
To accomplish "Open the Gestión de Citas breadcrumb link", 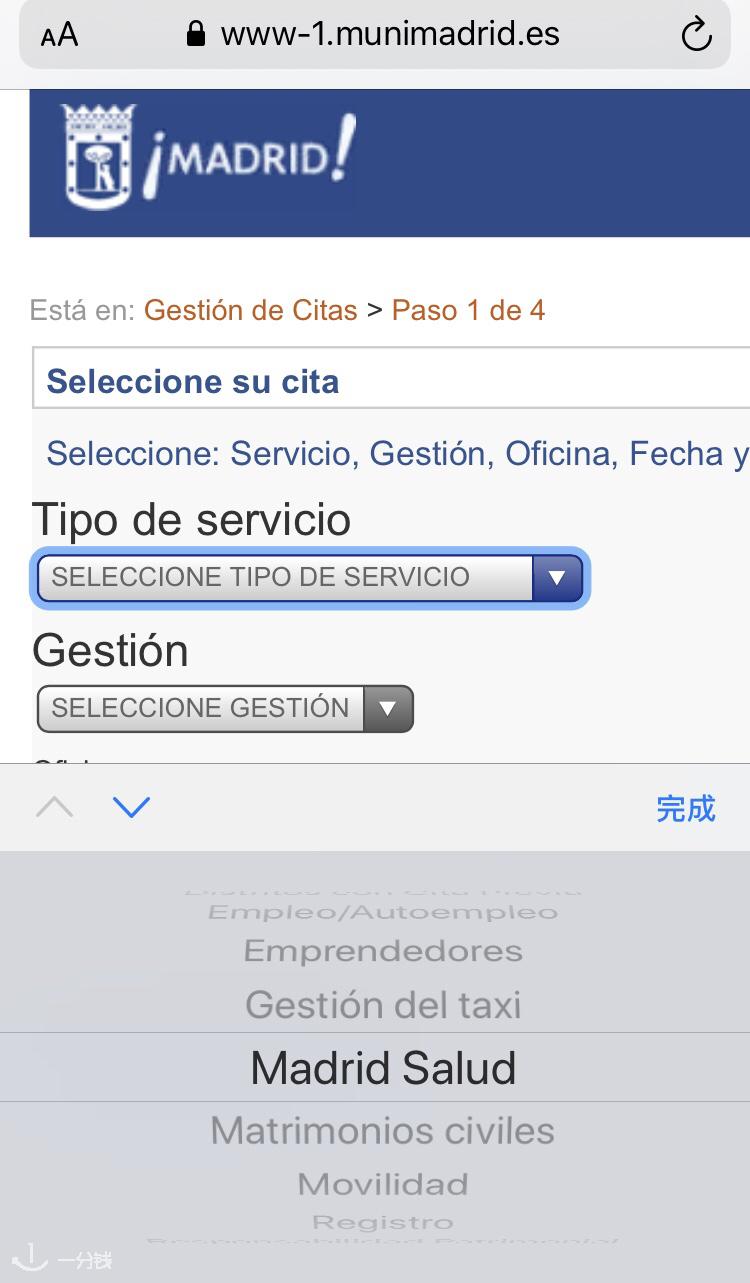I will coord(250,310).
